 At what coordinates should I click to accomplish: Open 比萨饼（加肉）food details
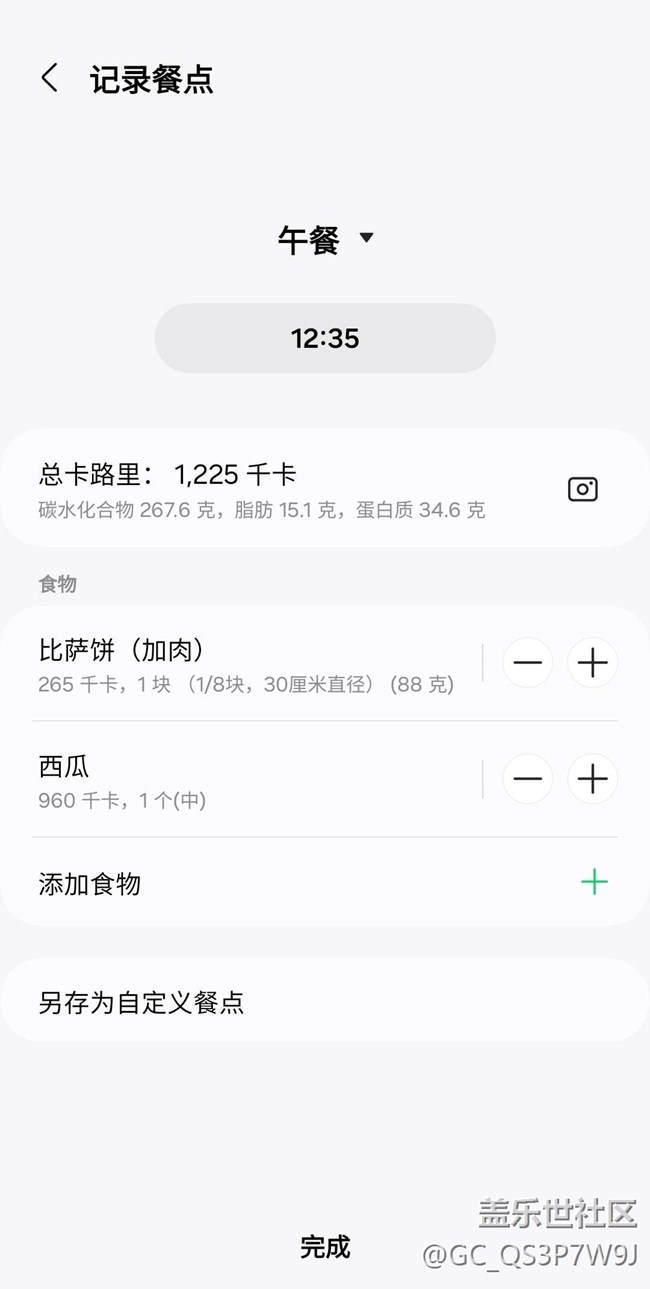(246, 665)
